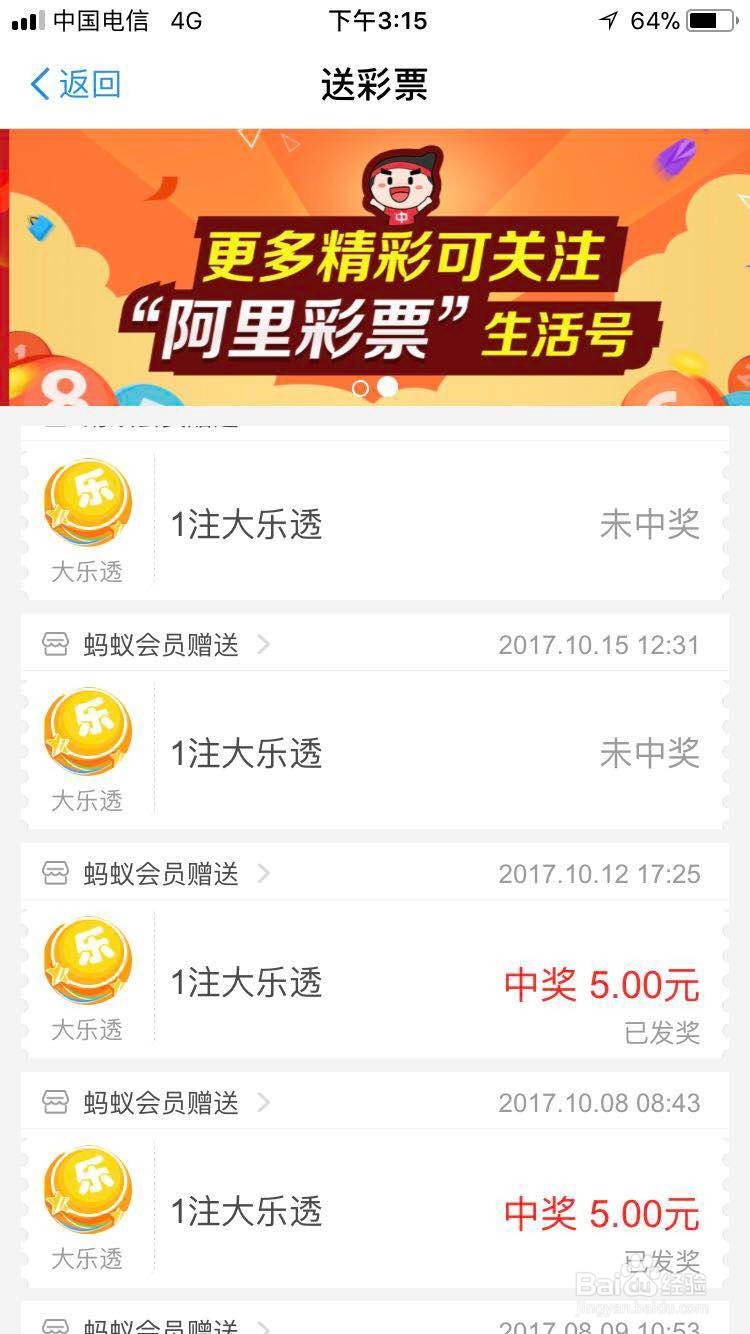Select the first carousel indicator dot
This screenshot has height=1334, width=750.
[362, 390]
